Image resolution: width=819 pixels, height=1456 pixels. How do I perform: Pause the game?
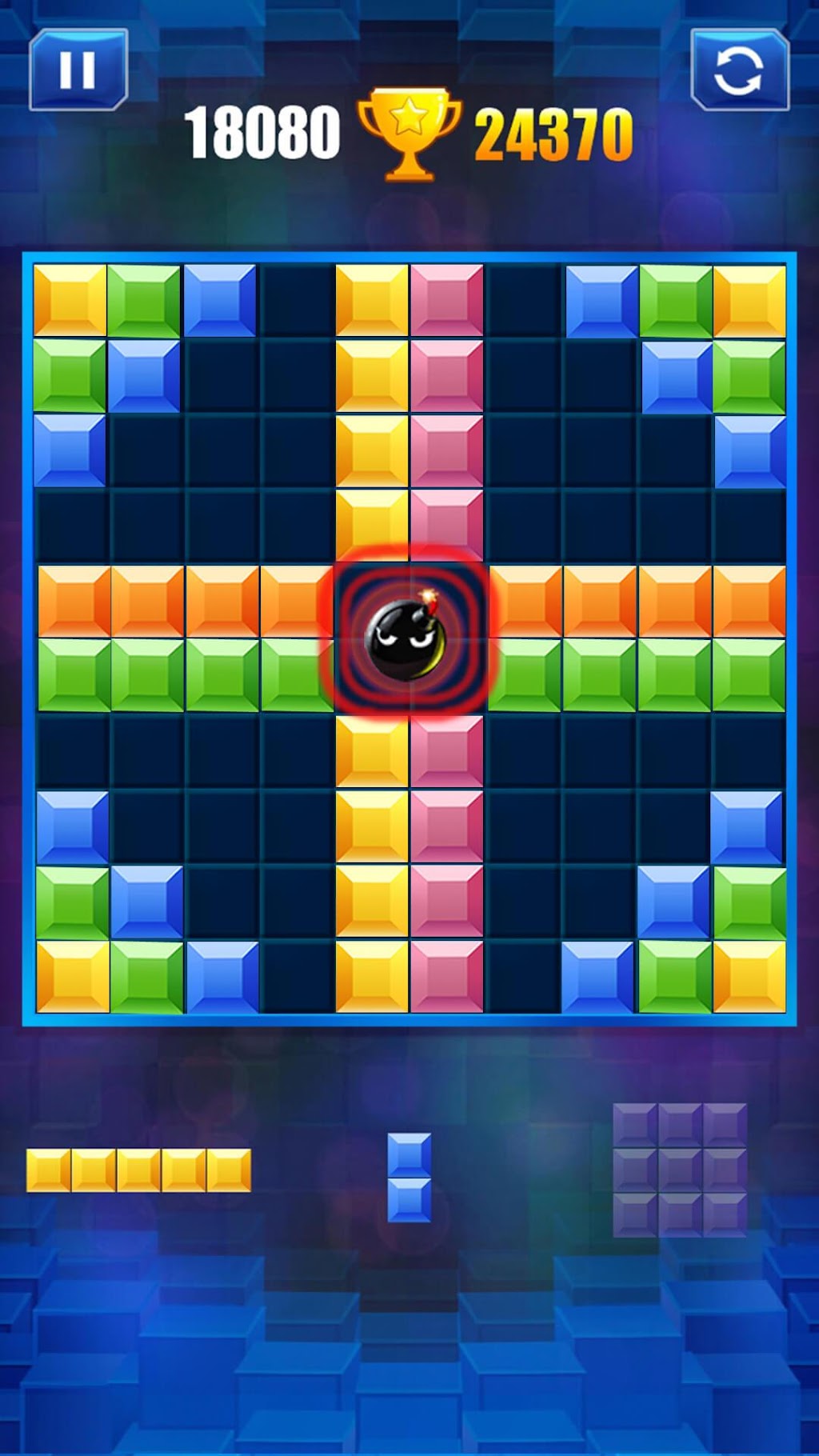pos(78,70)
